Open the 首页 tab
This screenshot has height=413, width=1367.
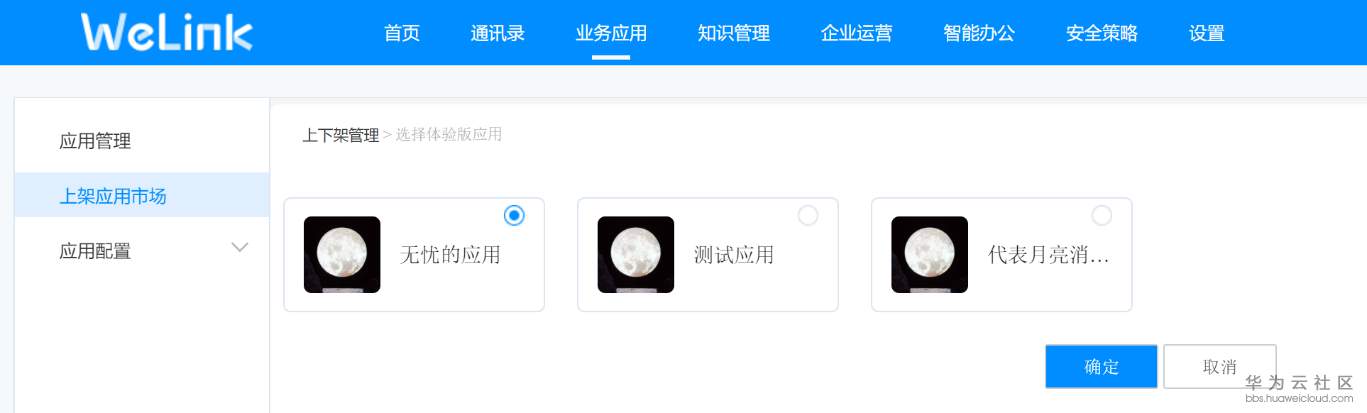pyautogui.click(x=402, y=33)
